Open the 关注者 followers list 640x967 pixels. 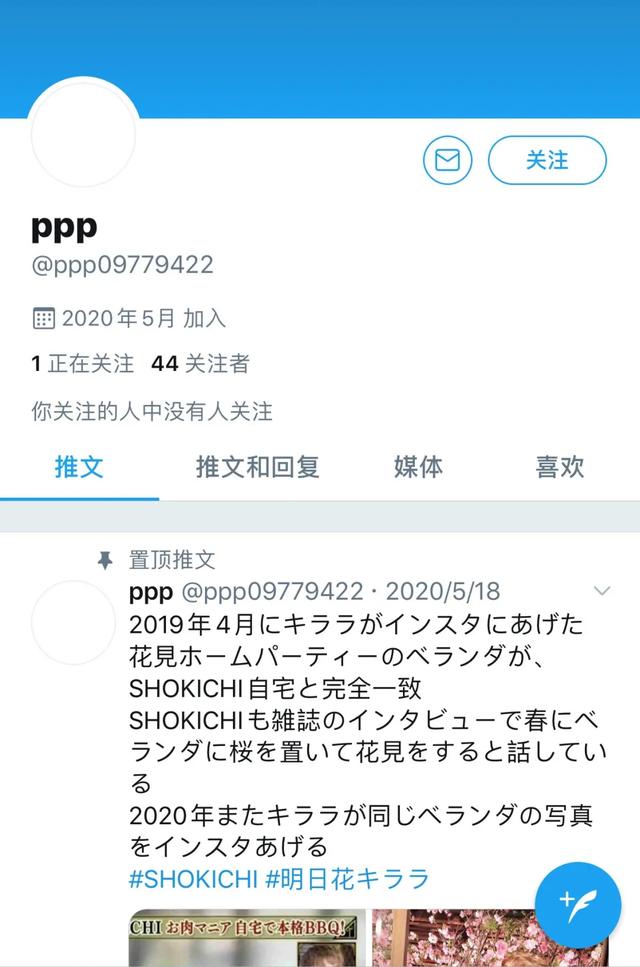(200, 364)
